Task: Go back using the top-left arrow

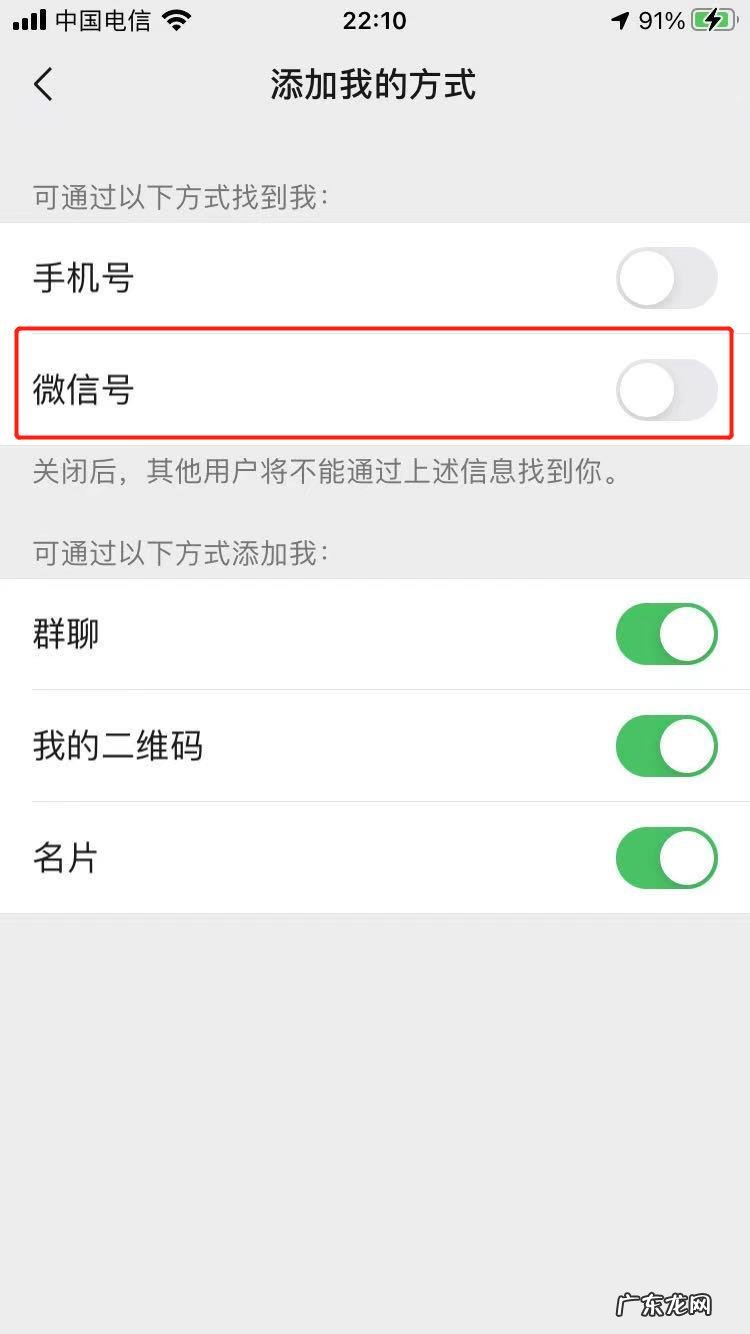Action: [43, 85]
